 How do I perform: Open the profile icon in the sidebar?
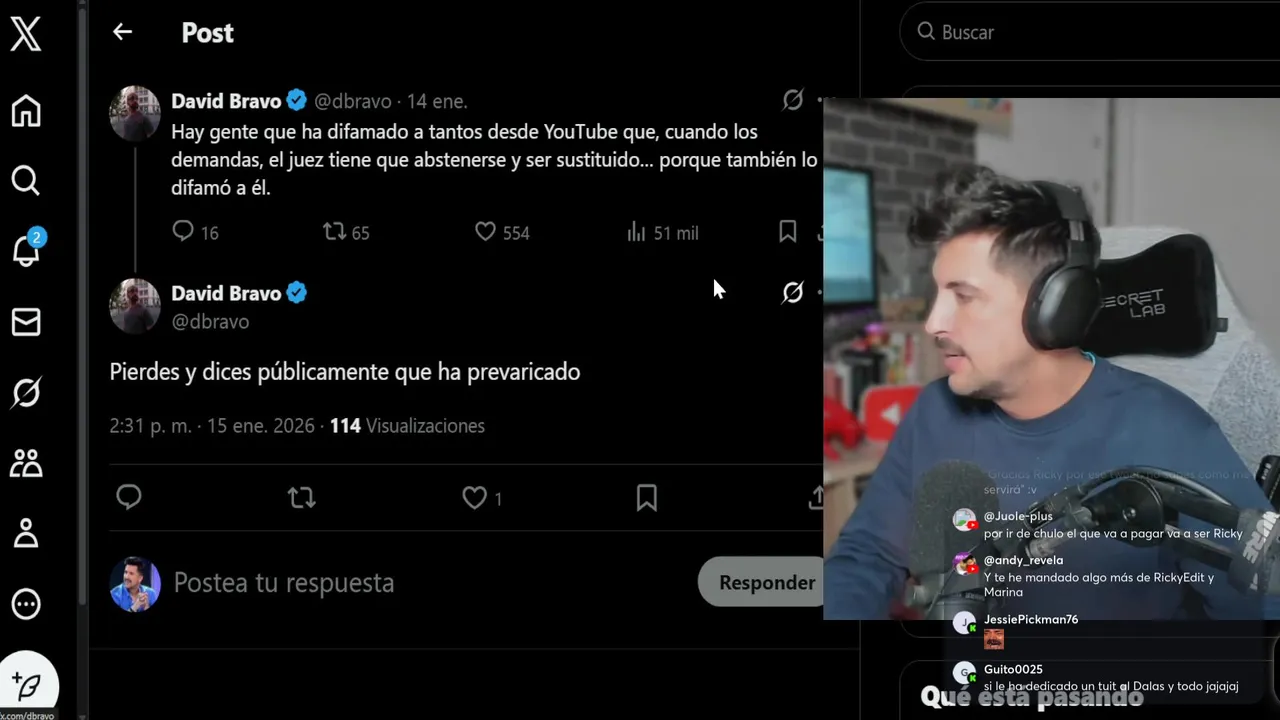26,534
